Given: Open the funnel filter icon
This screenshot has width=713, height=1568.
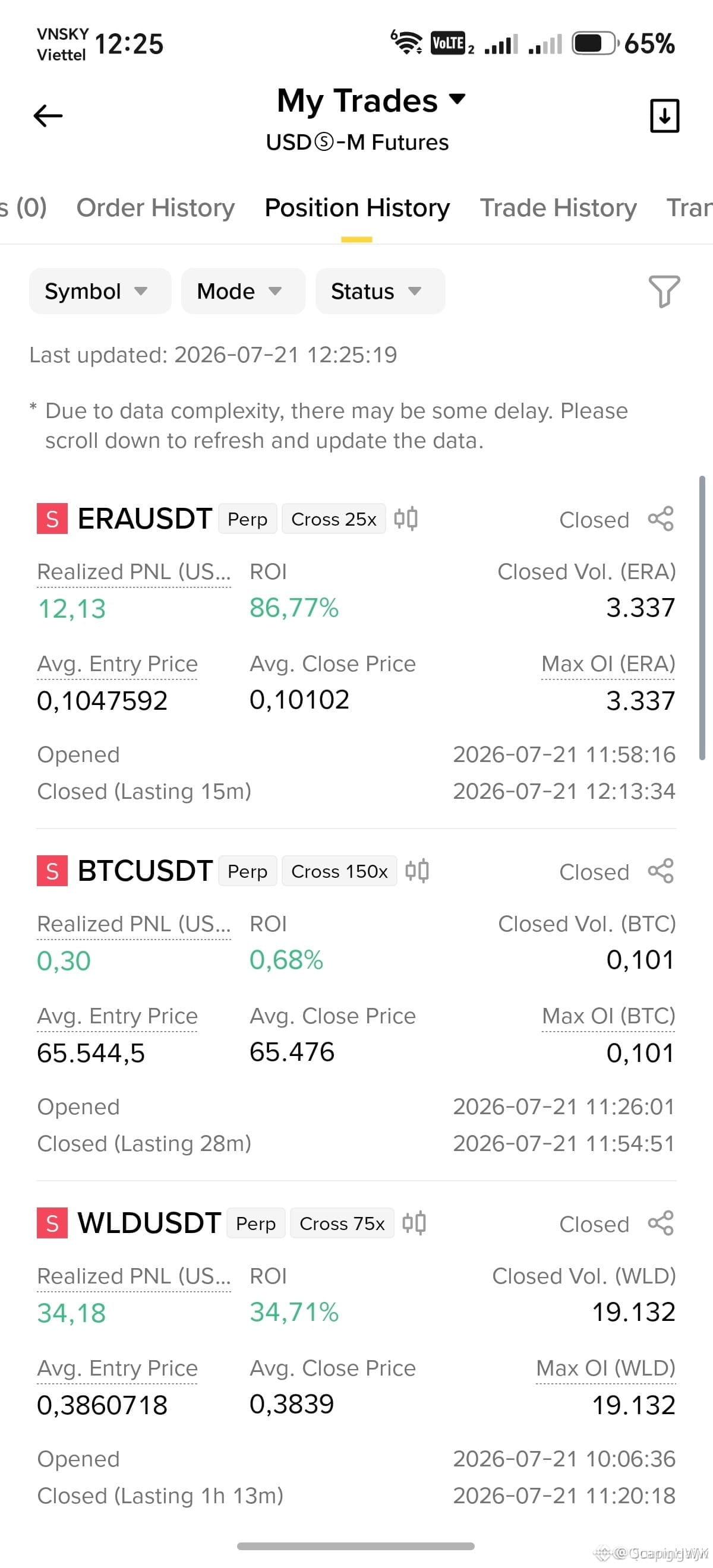Looking at the screenshot, I should tap(664, 291).
